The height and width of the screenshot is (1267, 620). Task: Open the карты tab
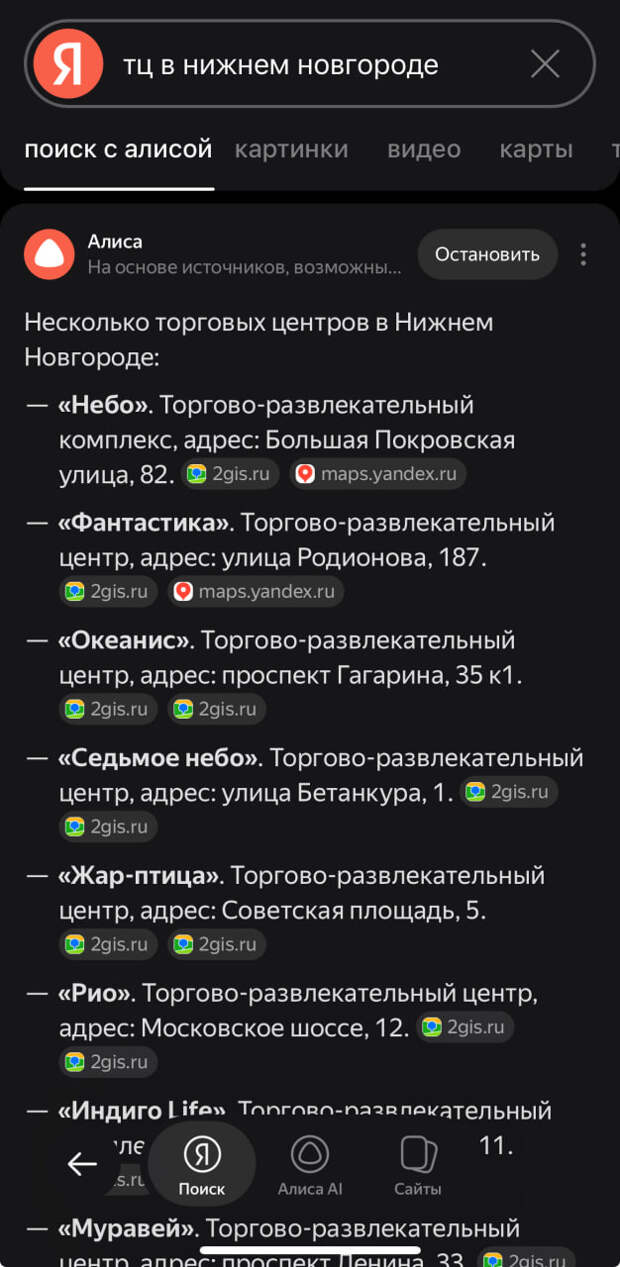(536, 150)
